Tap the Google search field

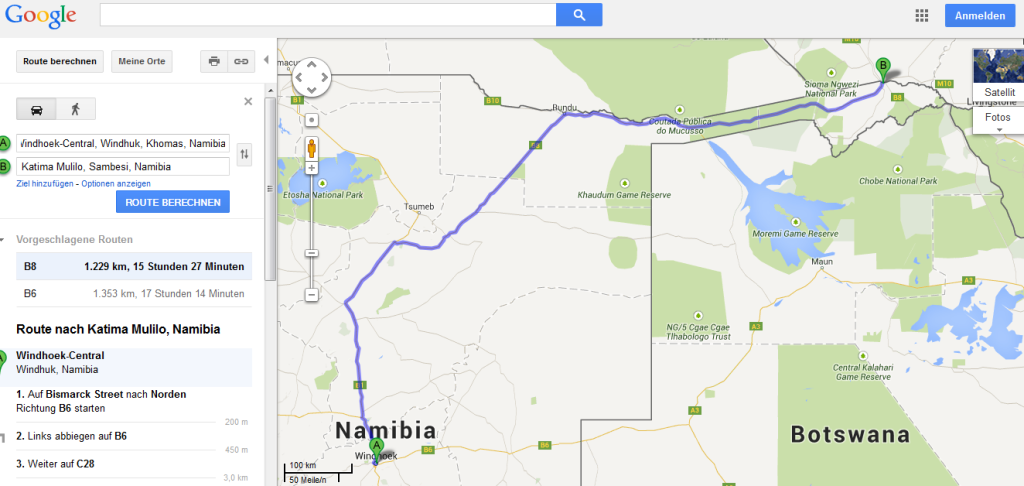coord(328,15)
